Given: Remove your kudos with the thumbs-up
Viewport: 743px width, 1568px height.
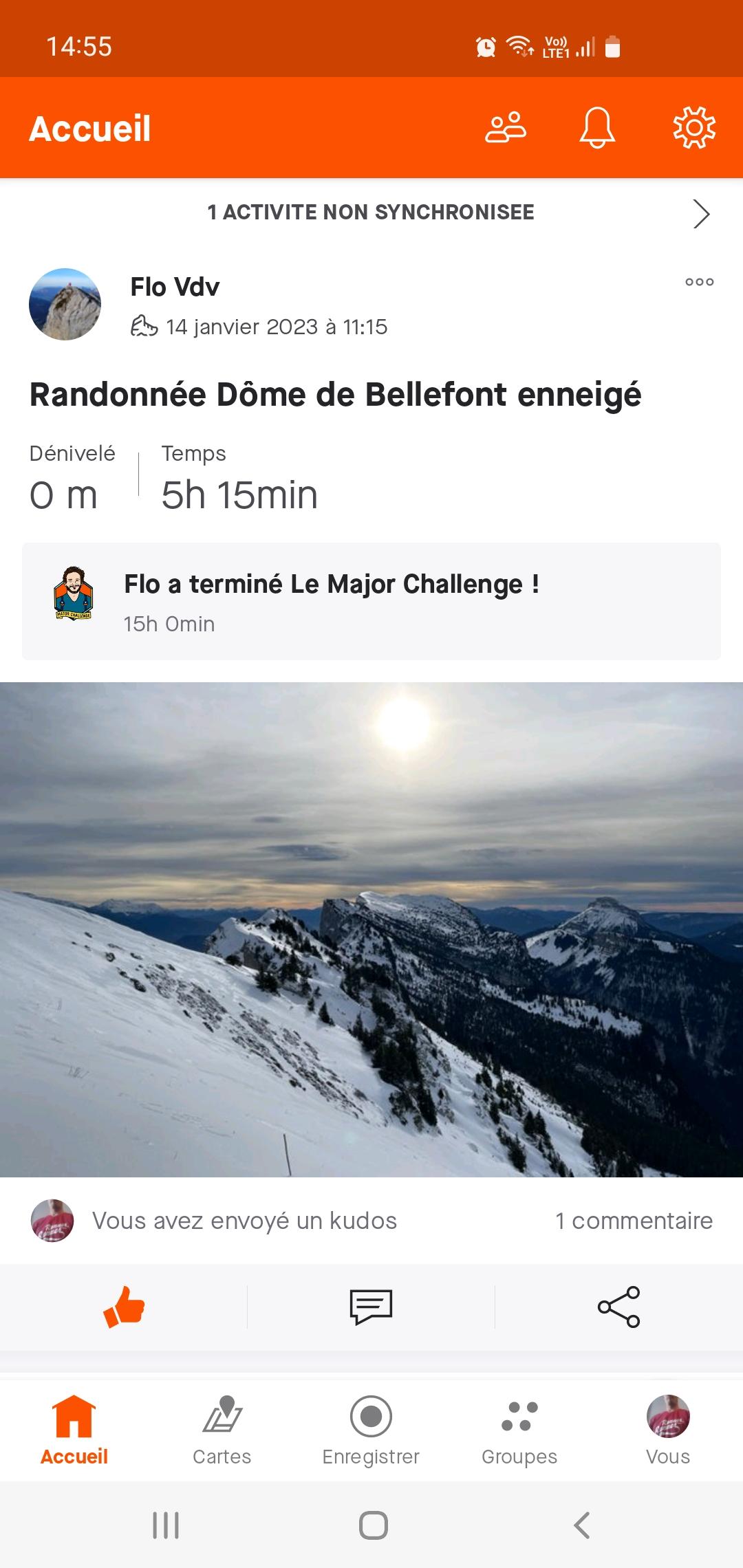Looking at the screenshot, I should [x=124, y=1307].
